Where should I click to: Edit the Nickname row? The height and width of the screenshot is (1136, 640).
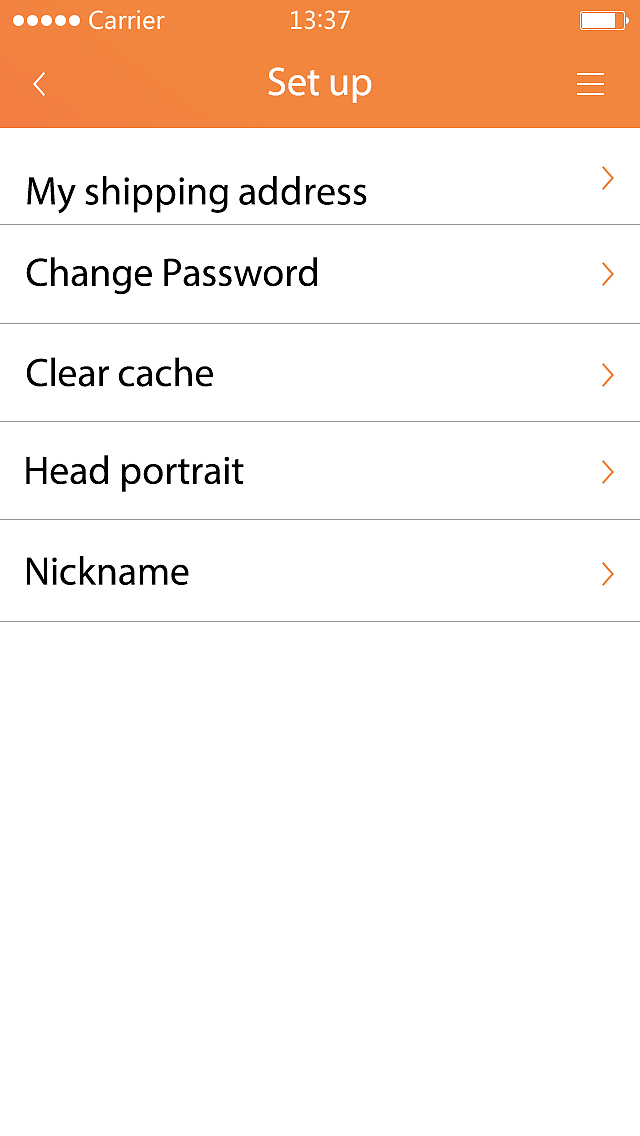[320, 571]
